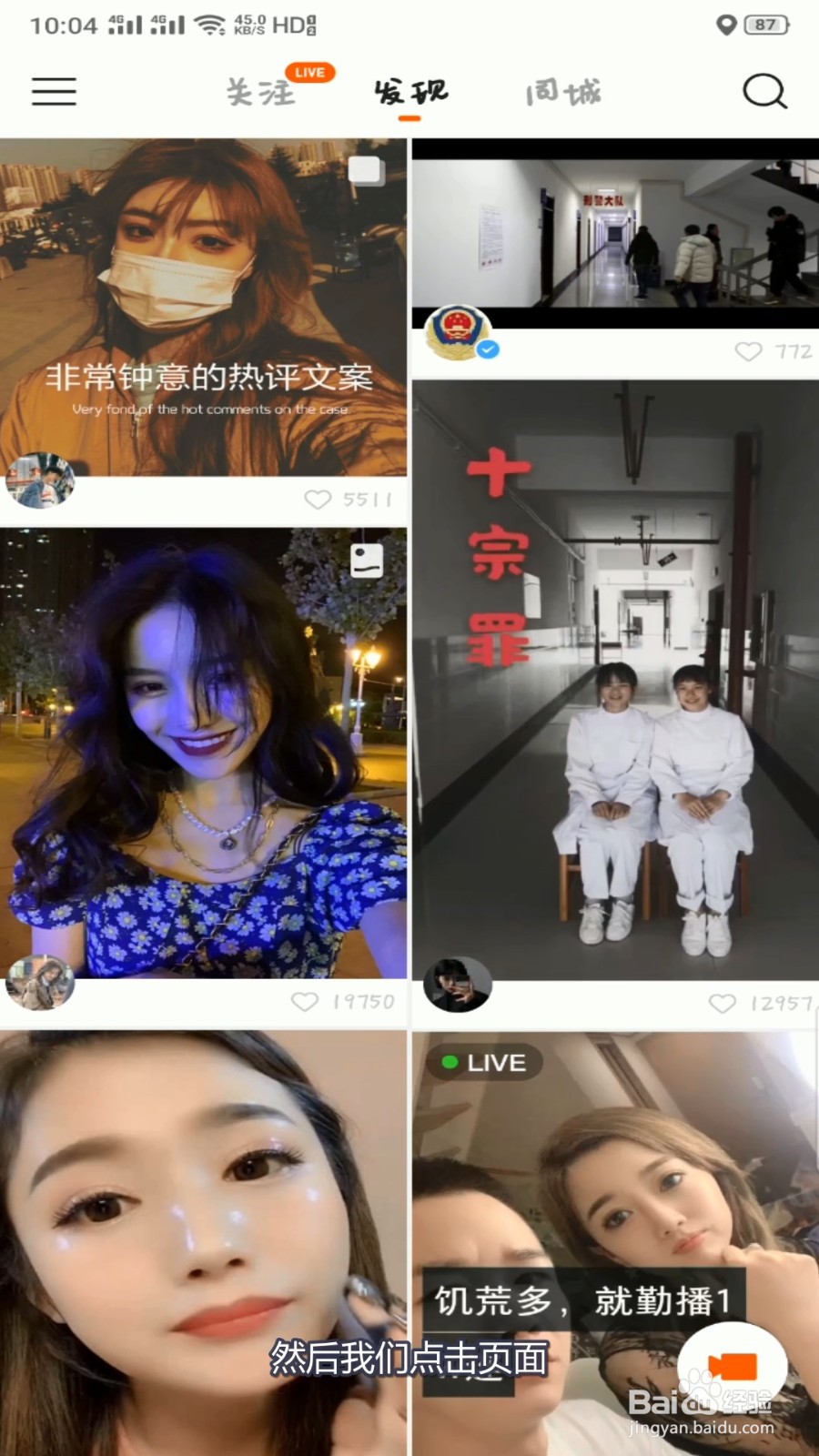819x1456 pixels.
Task: Open the hamburger menu
Action: [x=53, y=92]
